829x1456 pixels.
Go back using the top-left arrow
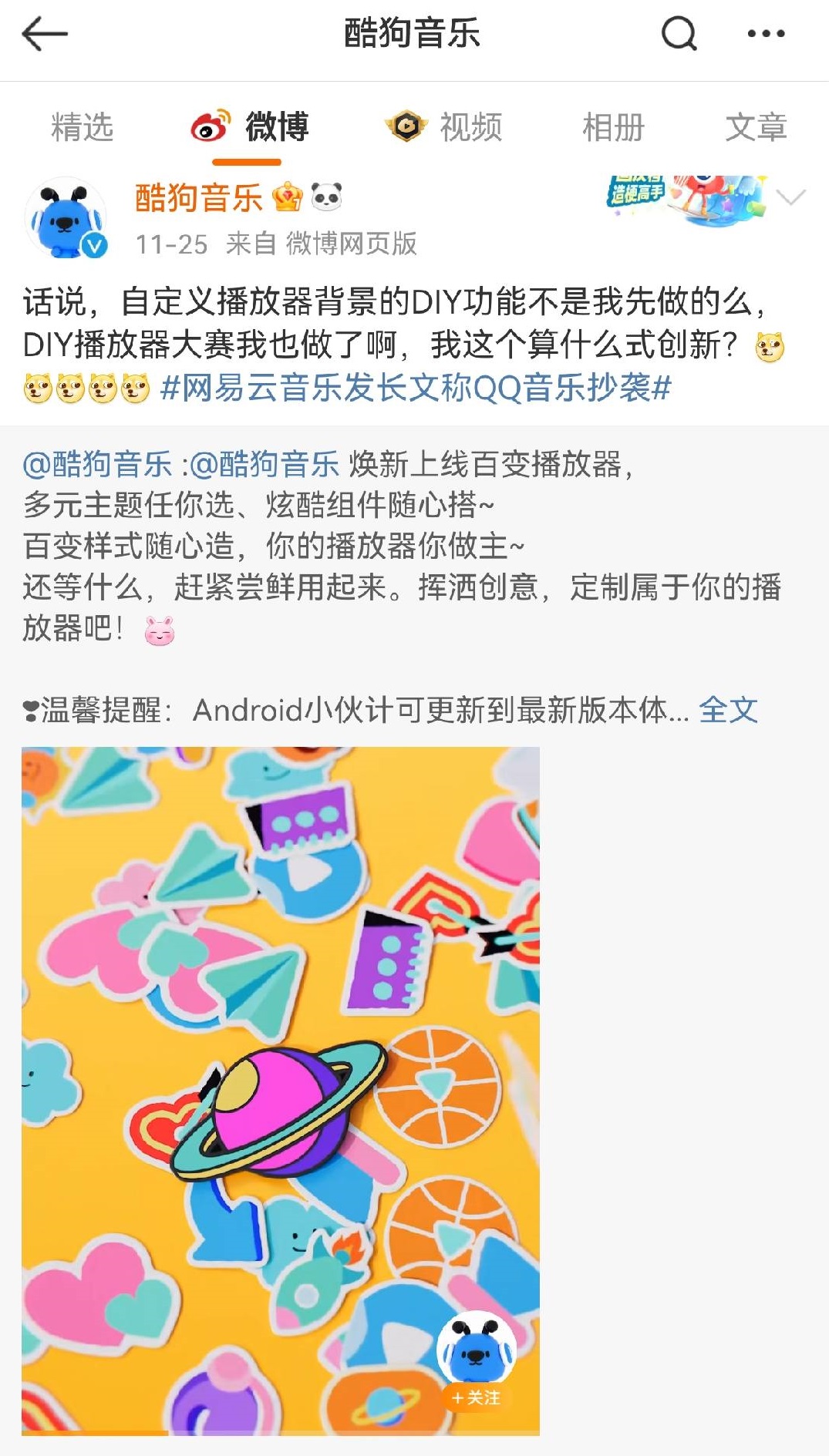(45, 34)
